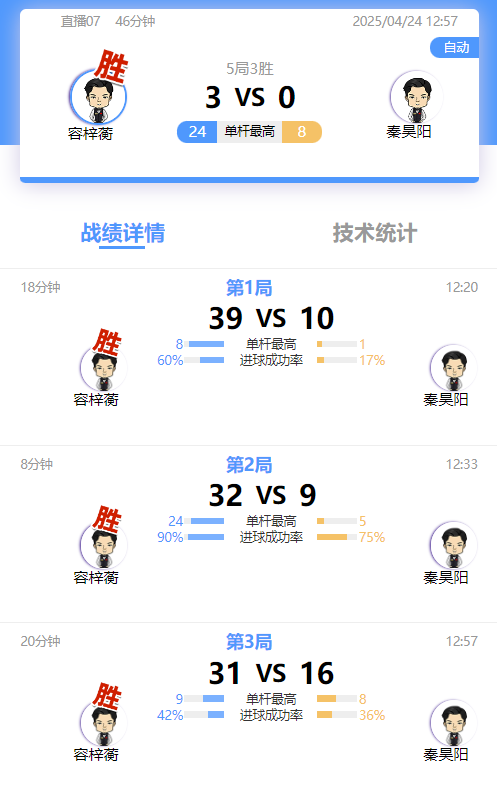Open 容梓蘅's avatar in the match header
The width and height of the screenshot is (497, 798).
pyautogui.click(x=98, y=97)
